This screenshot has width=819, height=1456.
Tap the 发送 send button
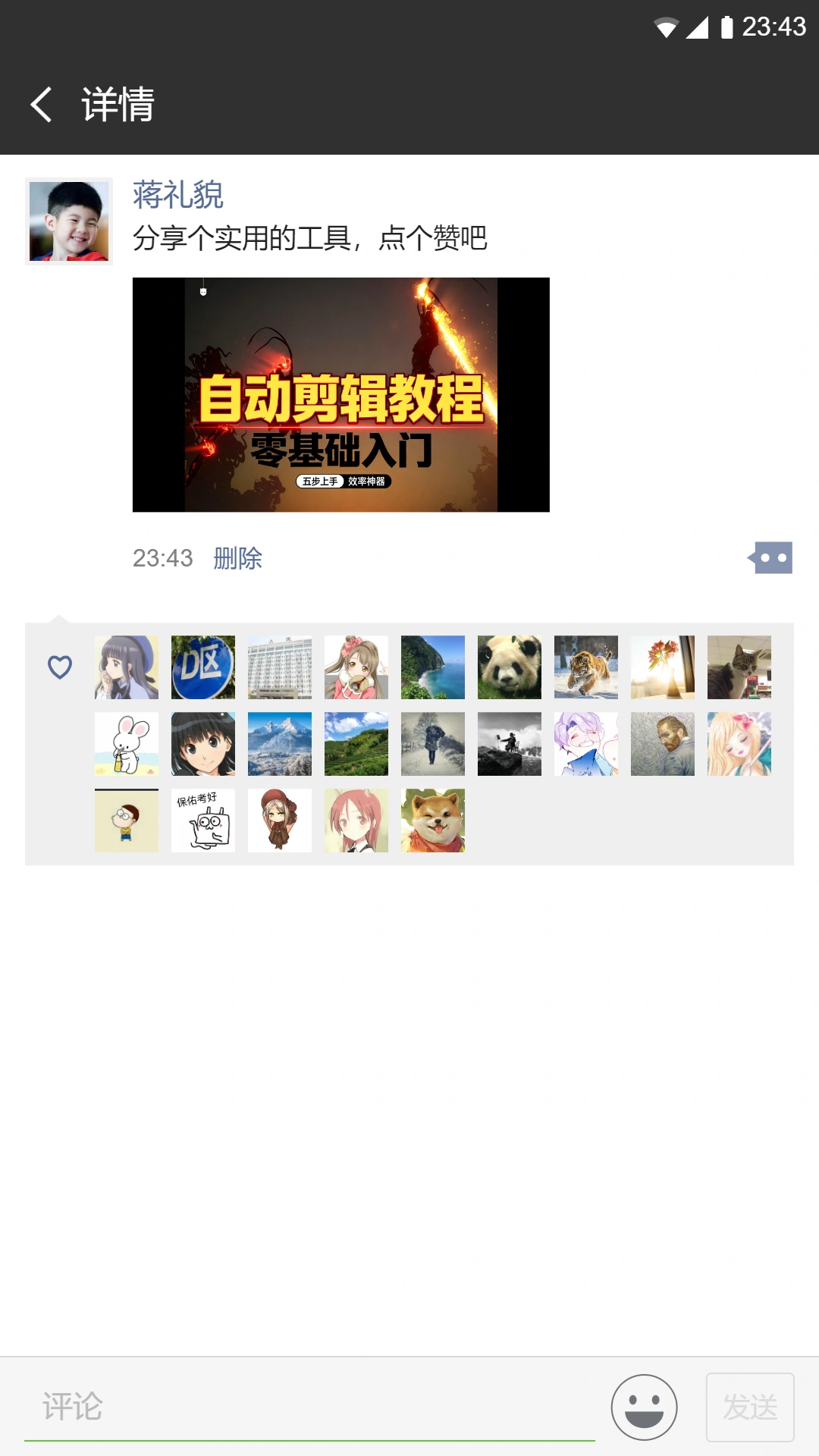749,1407
